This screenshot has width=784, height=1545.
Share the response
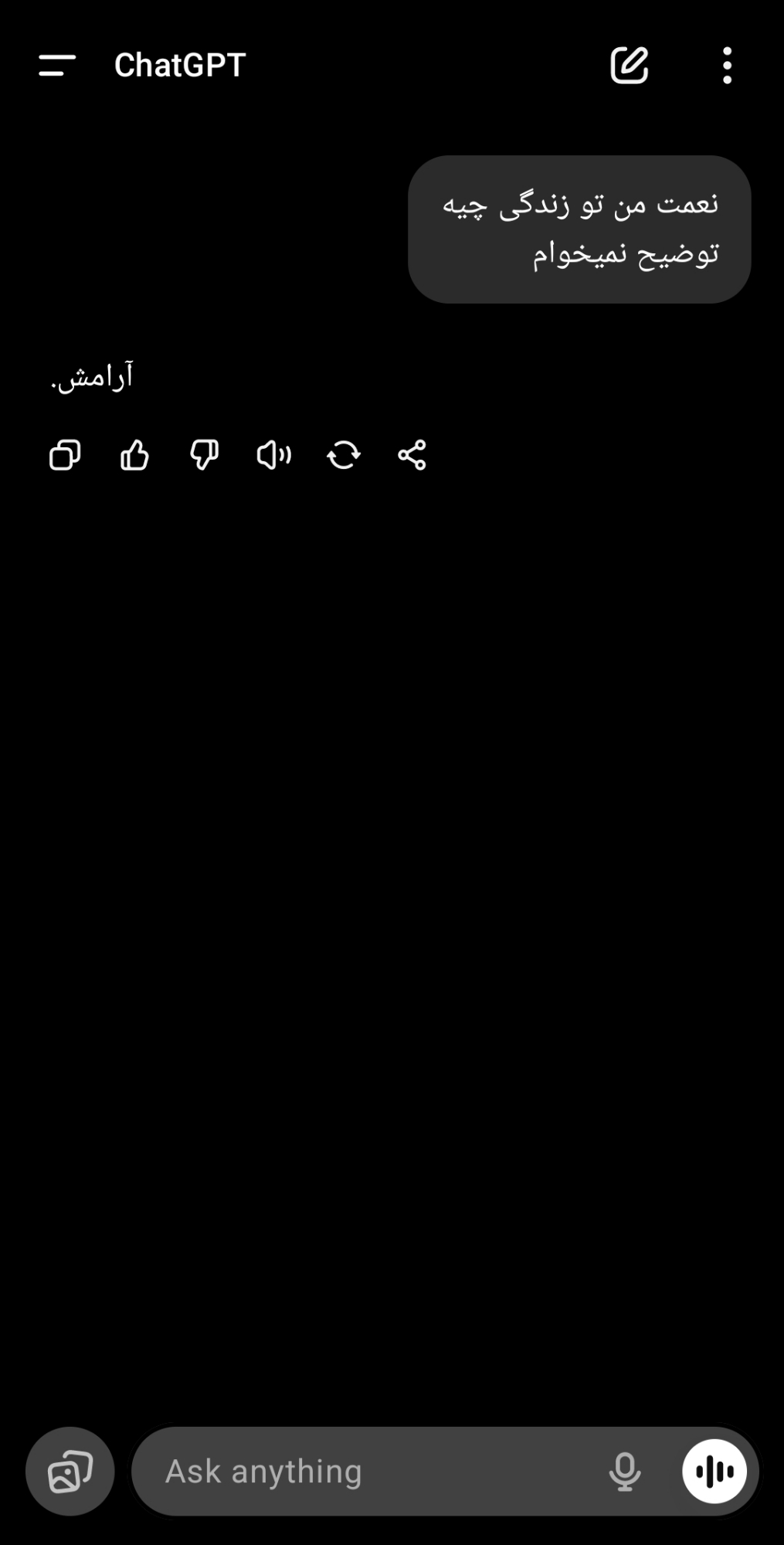[x=412, y=455]
